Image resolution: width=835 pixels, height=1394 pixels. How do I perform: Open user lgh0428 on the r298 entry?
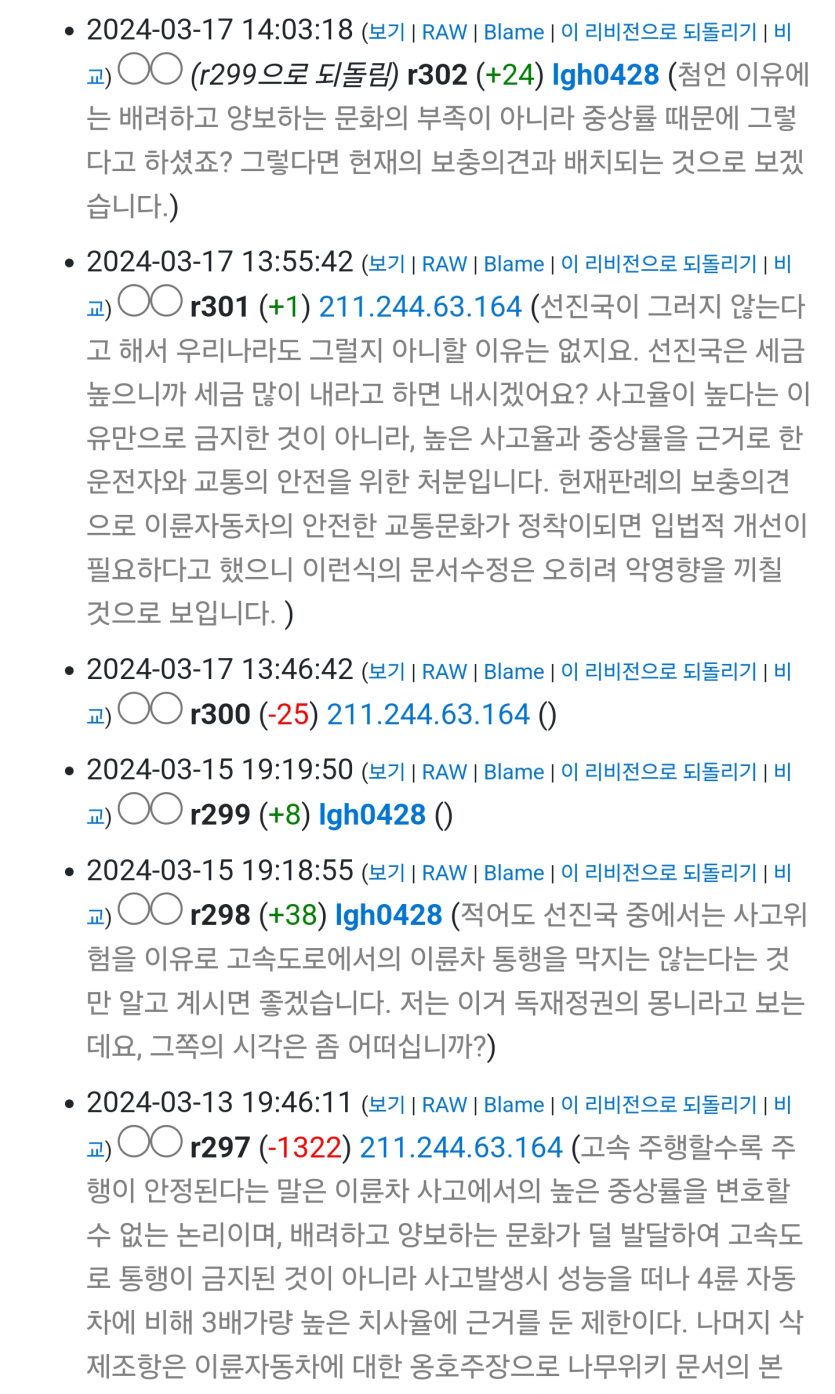388,915
